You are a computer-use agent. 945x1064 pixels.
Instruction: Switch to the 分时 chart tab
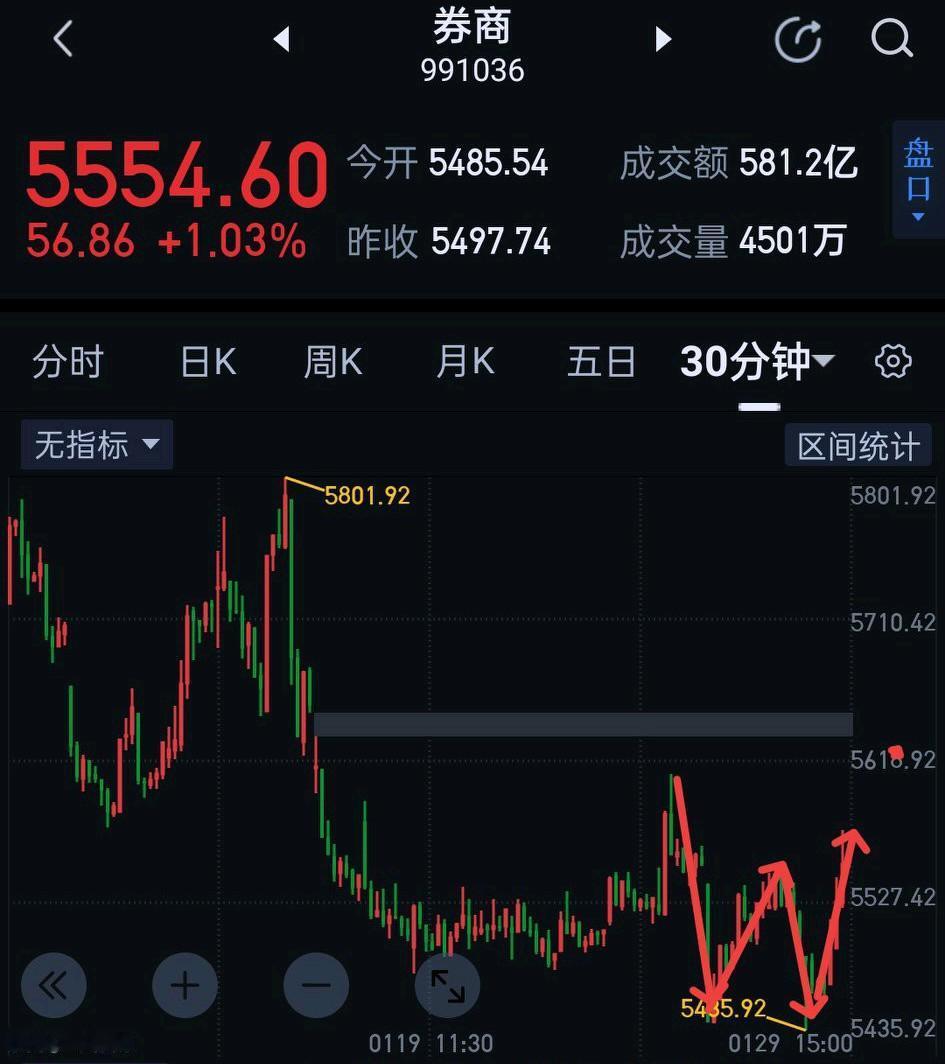coord(68,362)
